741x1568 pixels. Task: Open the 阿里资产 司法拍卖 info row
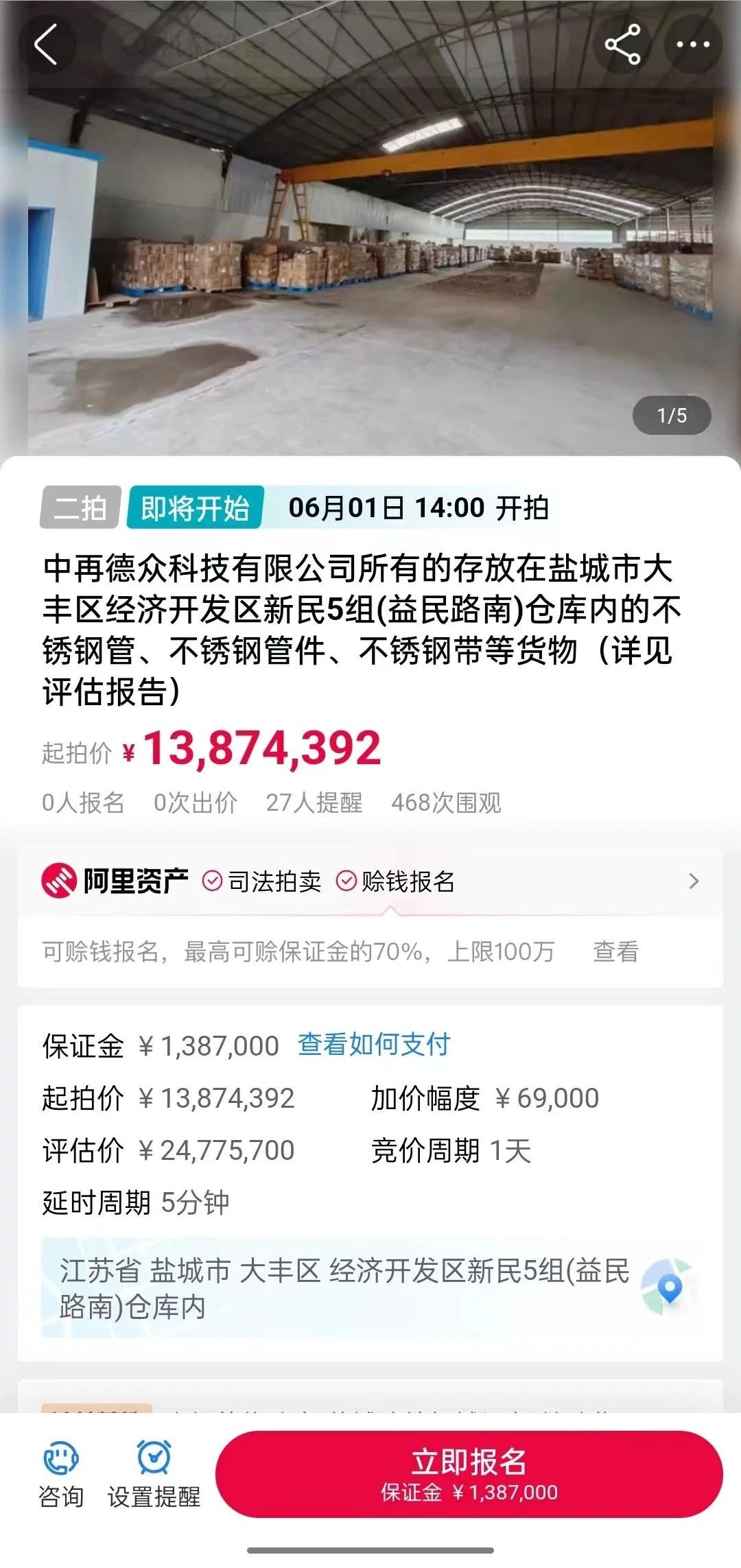370,881
